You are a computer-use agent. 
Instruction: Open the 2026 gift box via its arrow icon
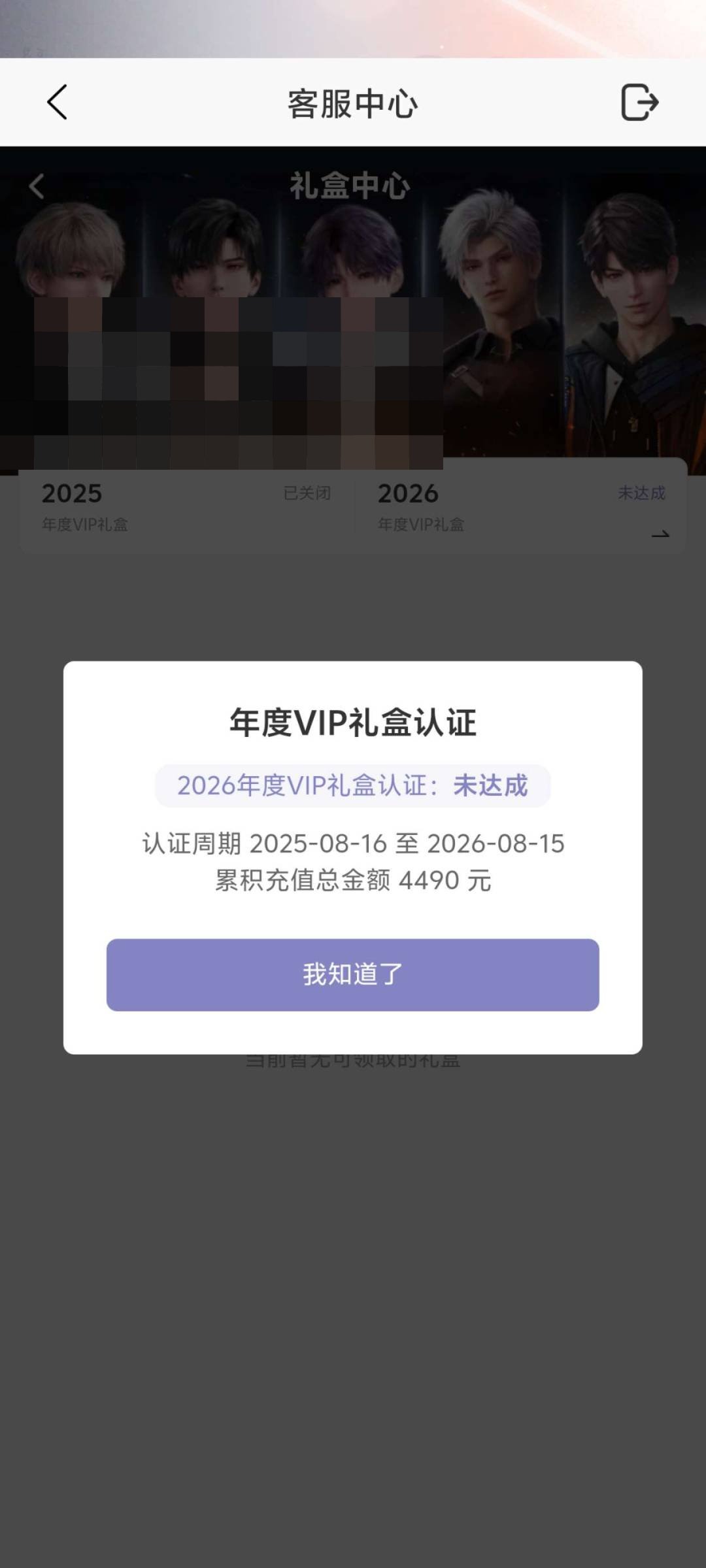[x=660, y=534]
